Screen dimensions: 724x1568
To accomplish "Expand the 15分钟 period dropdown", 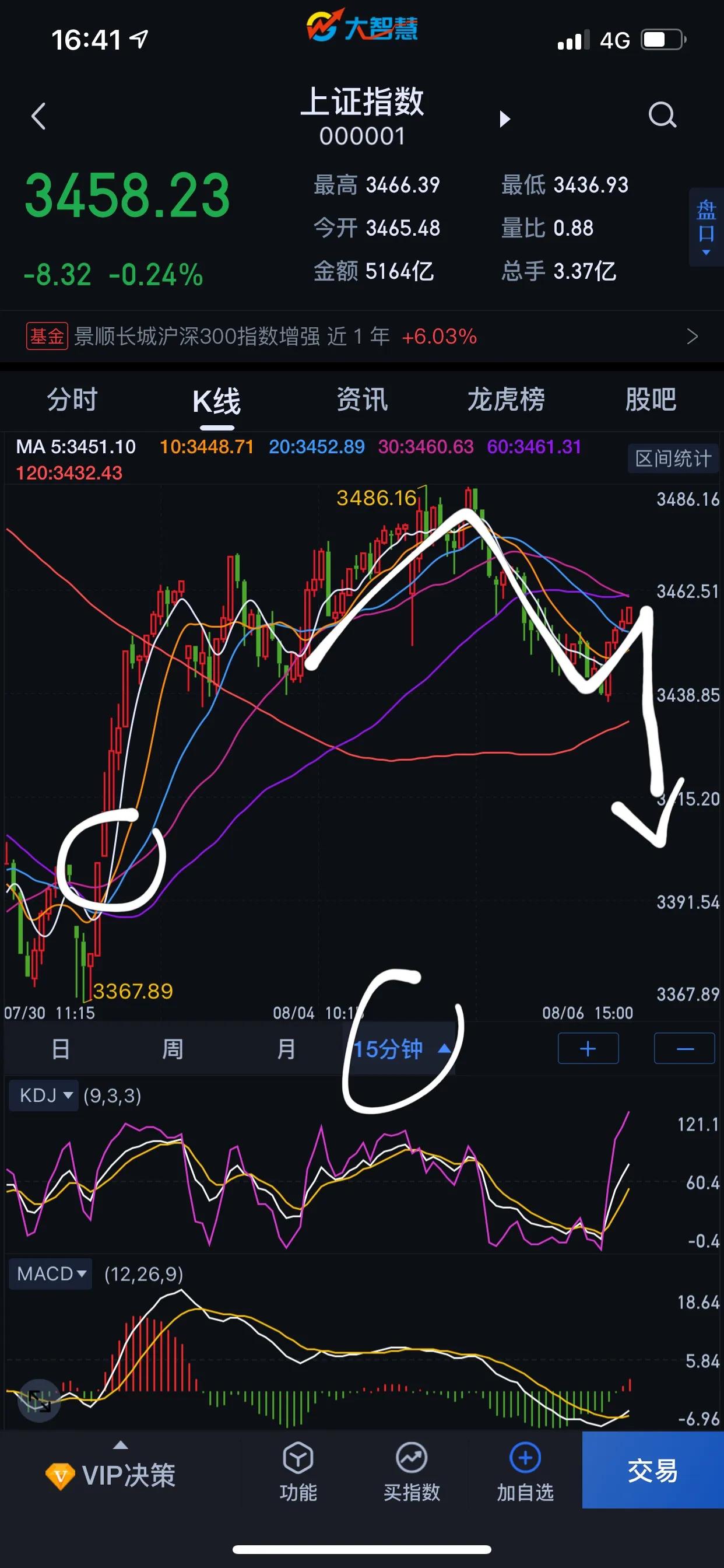I will coord(400,1049).
